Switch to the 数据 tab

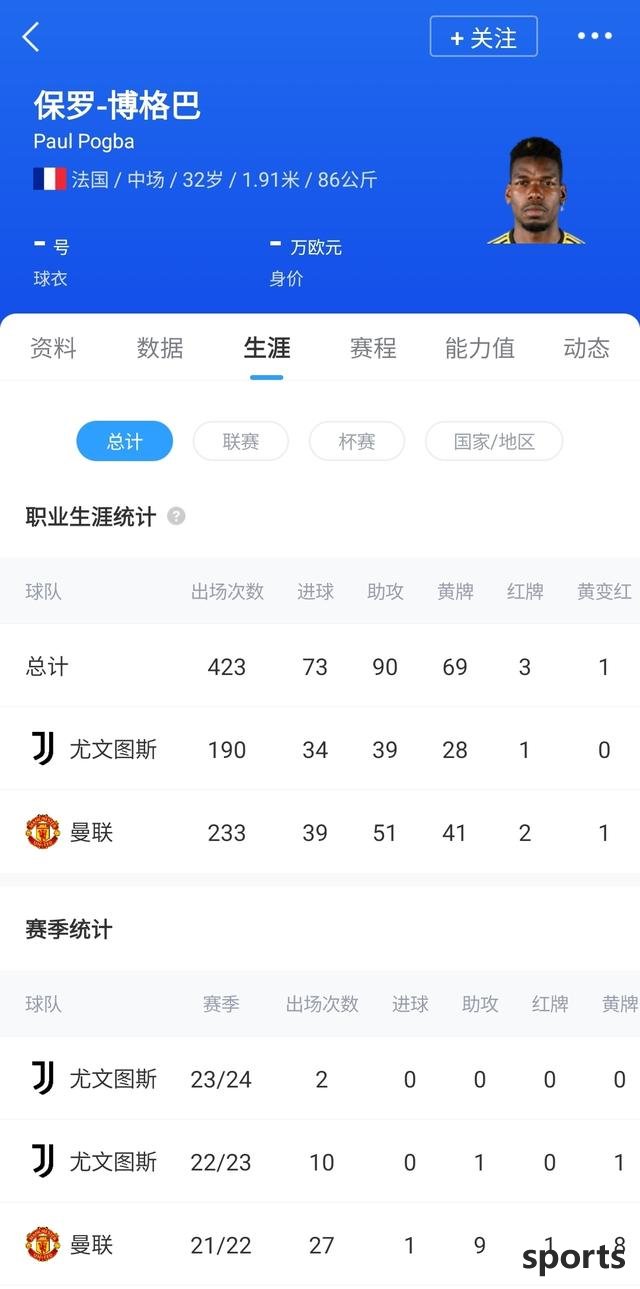click(160, 348)
